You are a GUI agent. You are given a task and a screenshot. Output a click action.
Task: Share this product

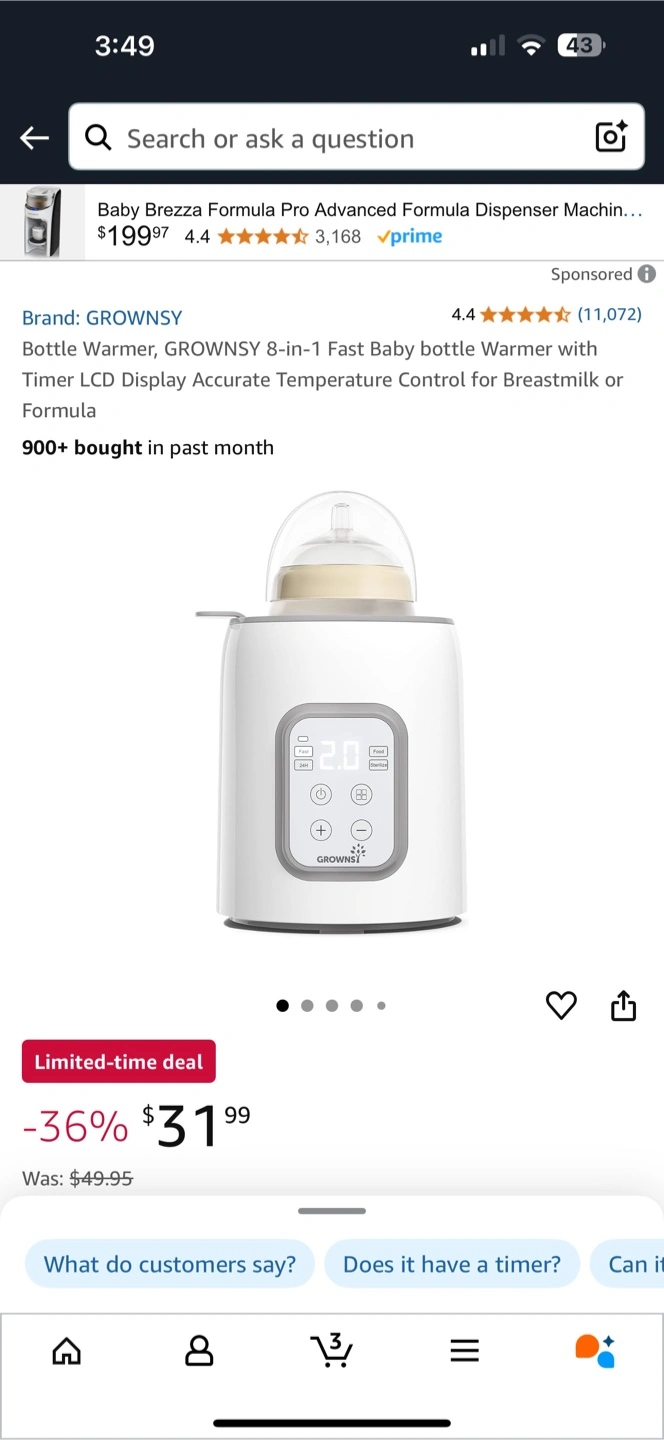[623, 1005]
